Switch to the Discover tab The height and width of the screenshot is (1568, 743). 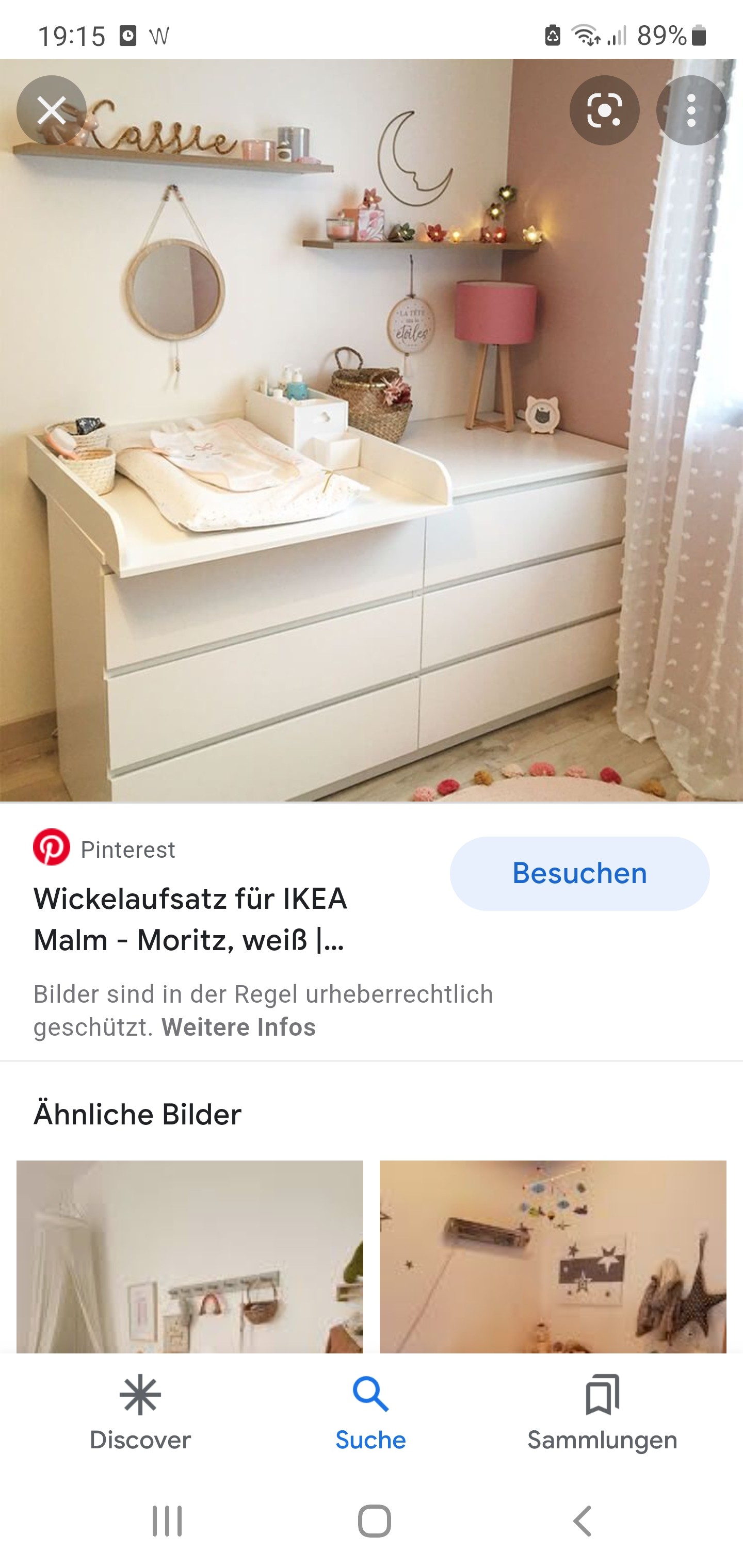click(x=140, y=1413)
